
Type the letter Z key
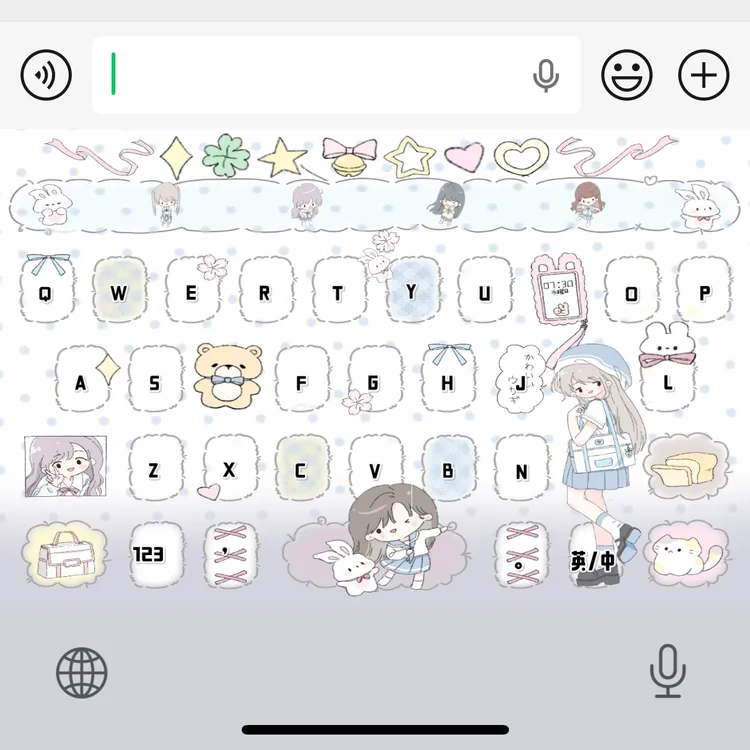tap(156, 469)
